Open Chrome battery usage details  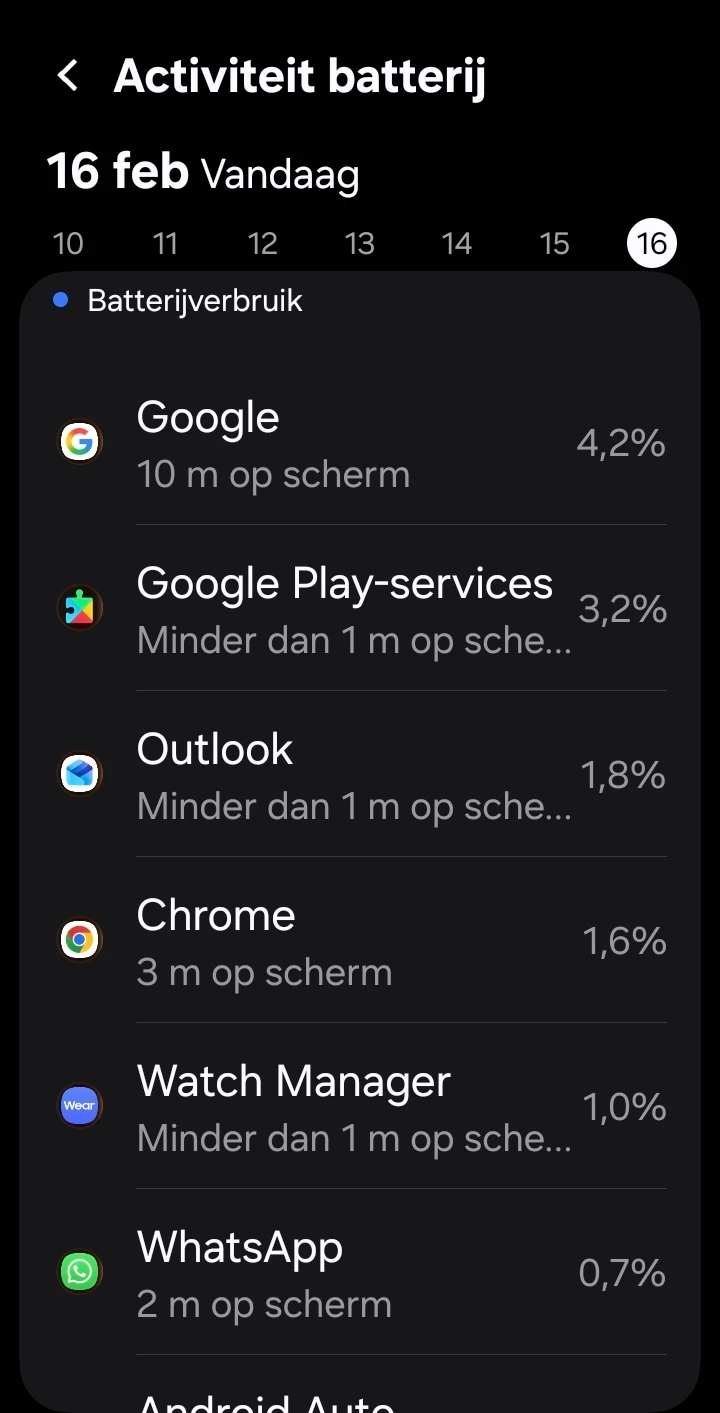(x=360, y=940)
